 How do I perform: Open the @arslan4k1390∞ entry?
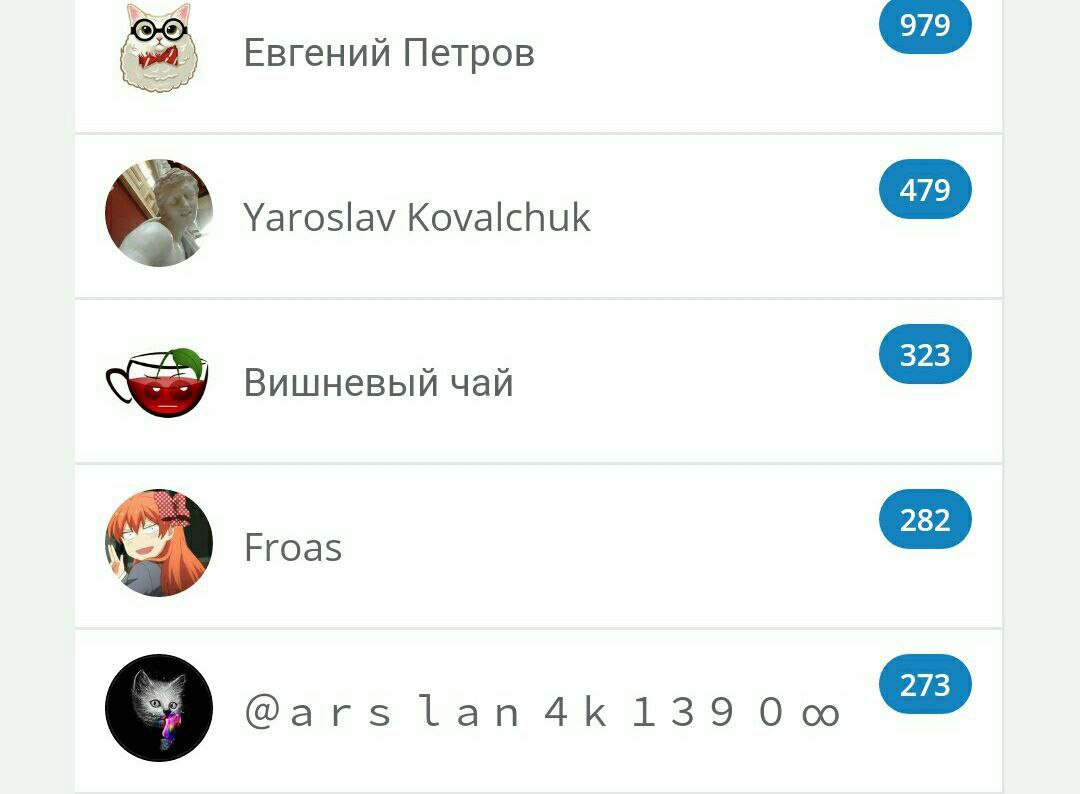coord(540,712)
